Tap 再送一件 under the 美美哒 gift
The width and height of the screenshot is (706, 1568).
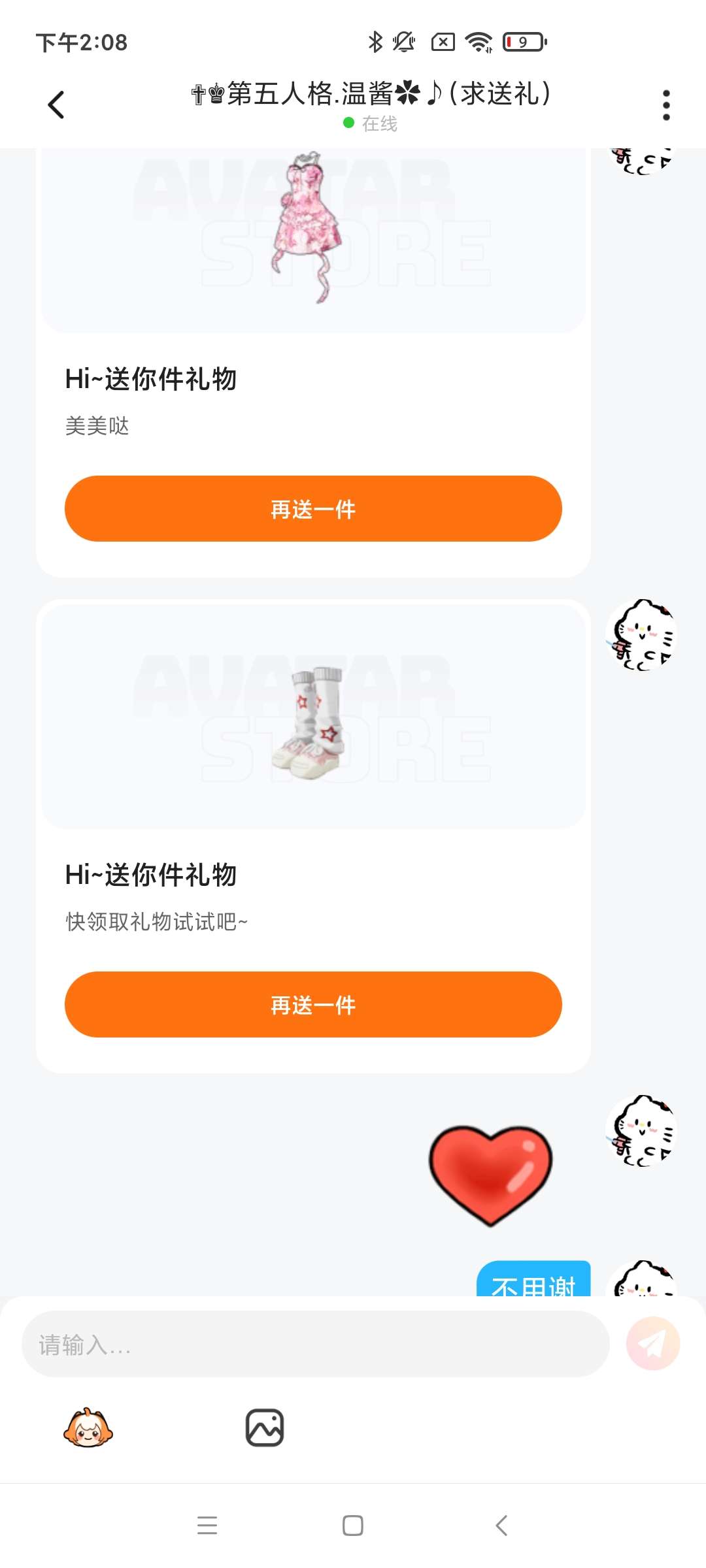[313, 508]
